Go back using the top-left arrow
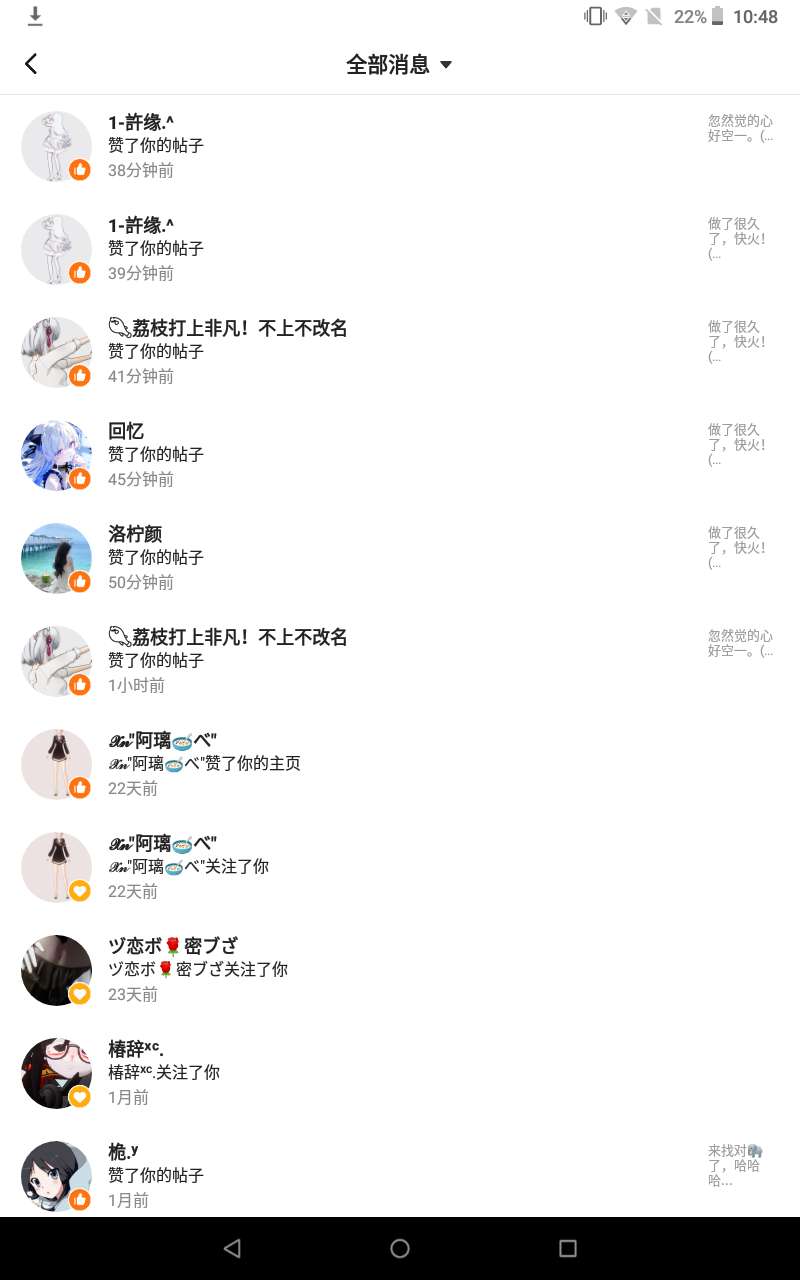Screen dimensions: 800x1280 [x=31, y=64]
